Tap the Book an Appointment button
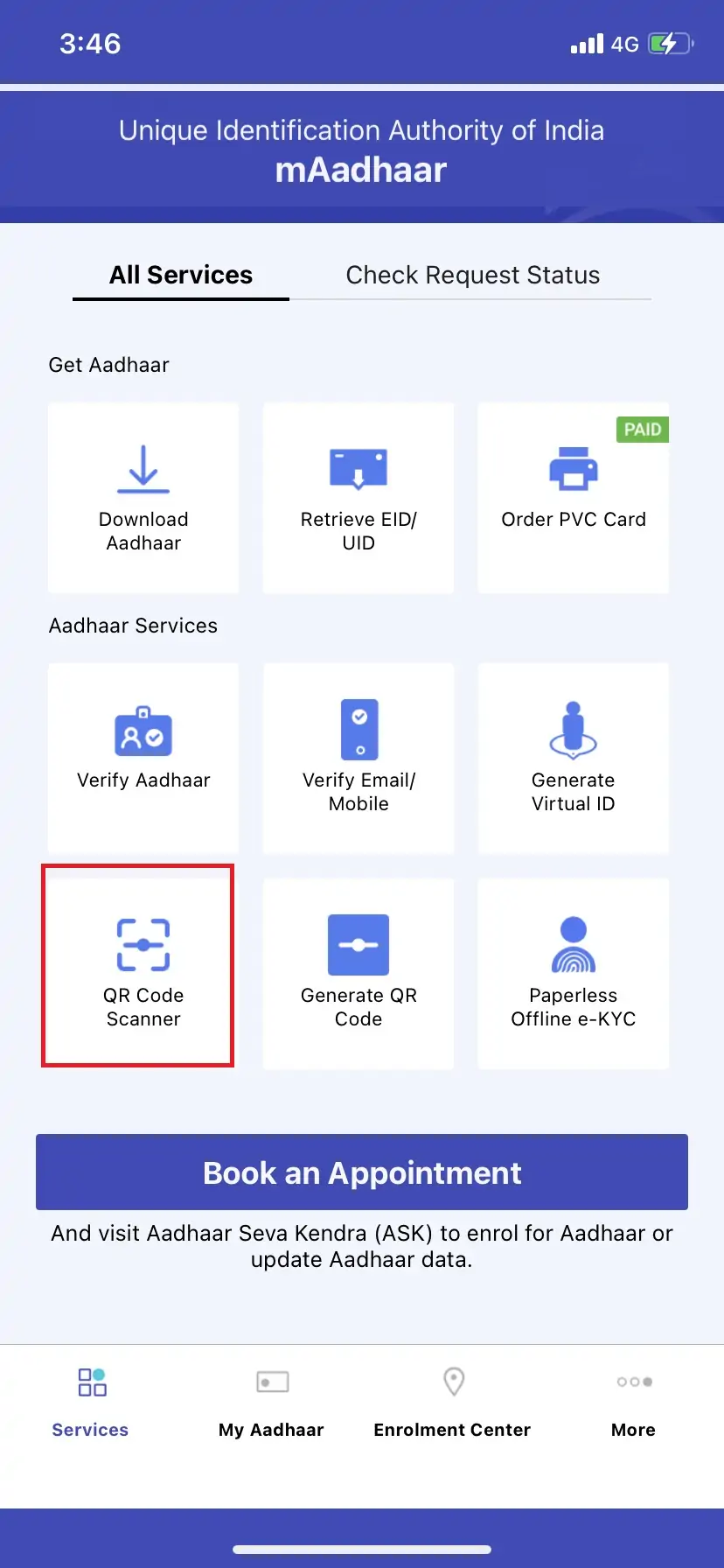The image size is (724, 1568). [x=362, y=1172]
